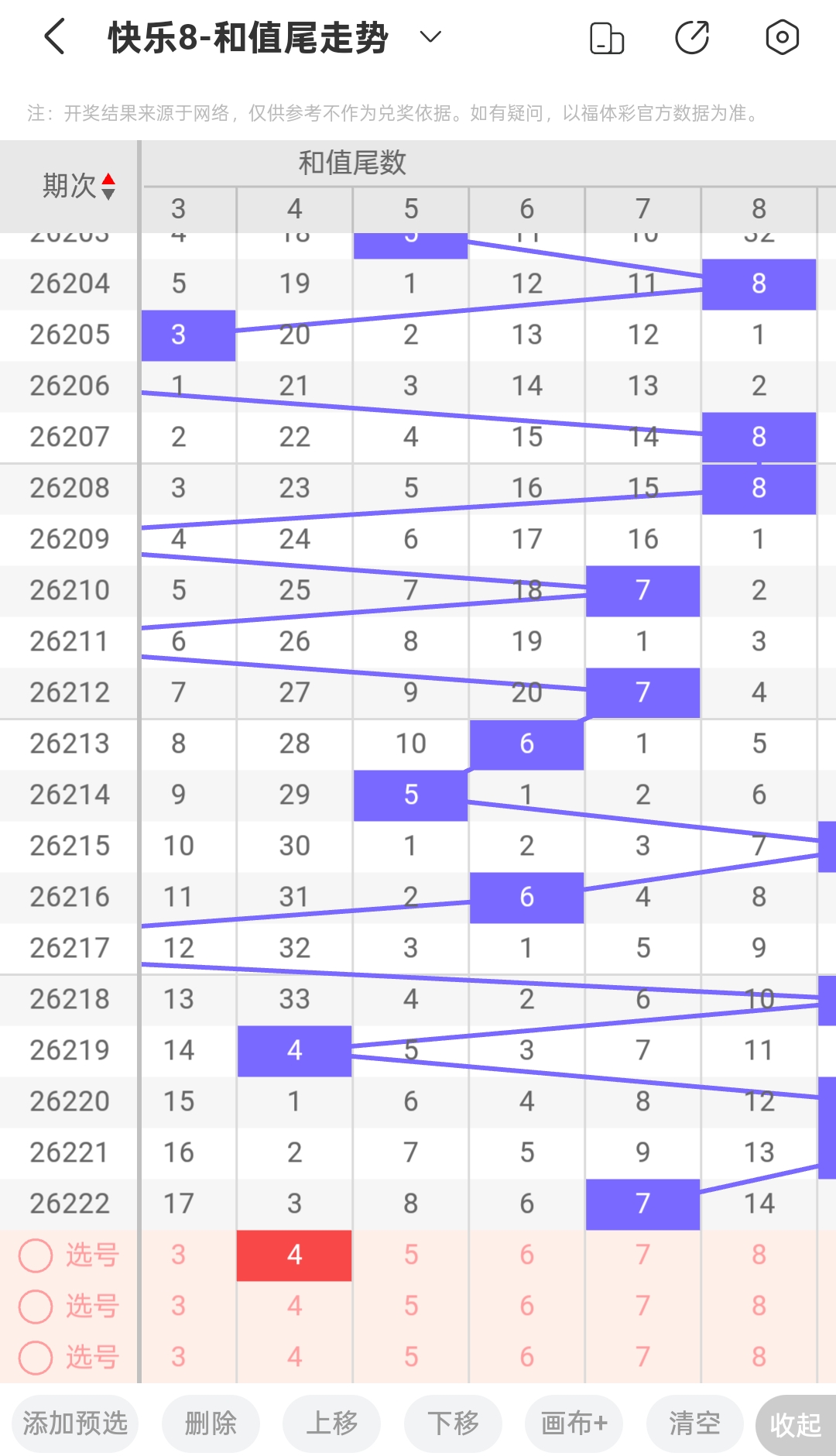
Task: Pick number 8 in the third 选号 row
Action: pos(759,1358)
